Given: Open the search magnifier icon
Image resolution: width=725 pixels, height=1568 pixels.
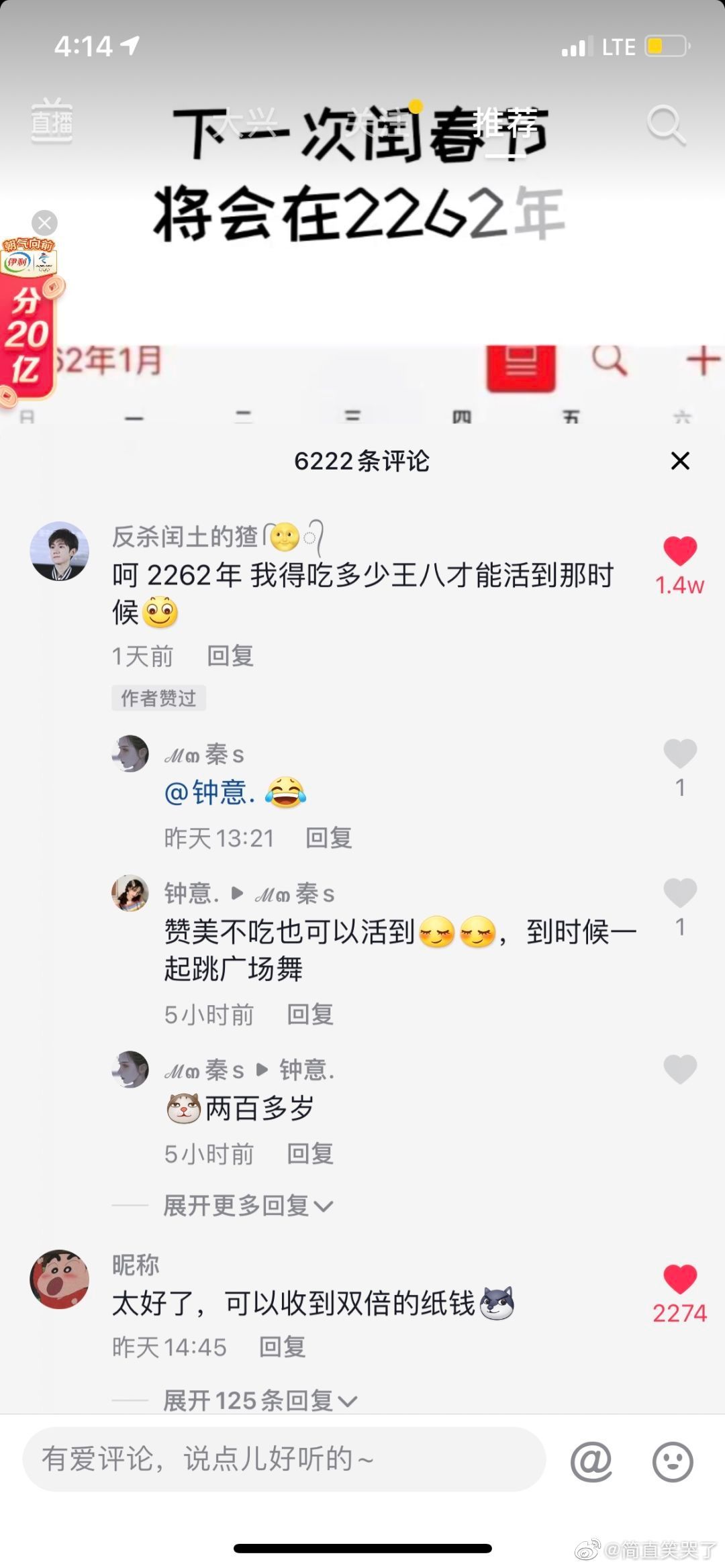Looking at the screenshot, I should pos(666,124).
